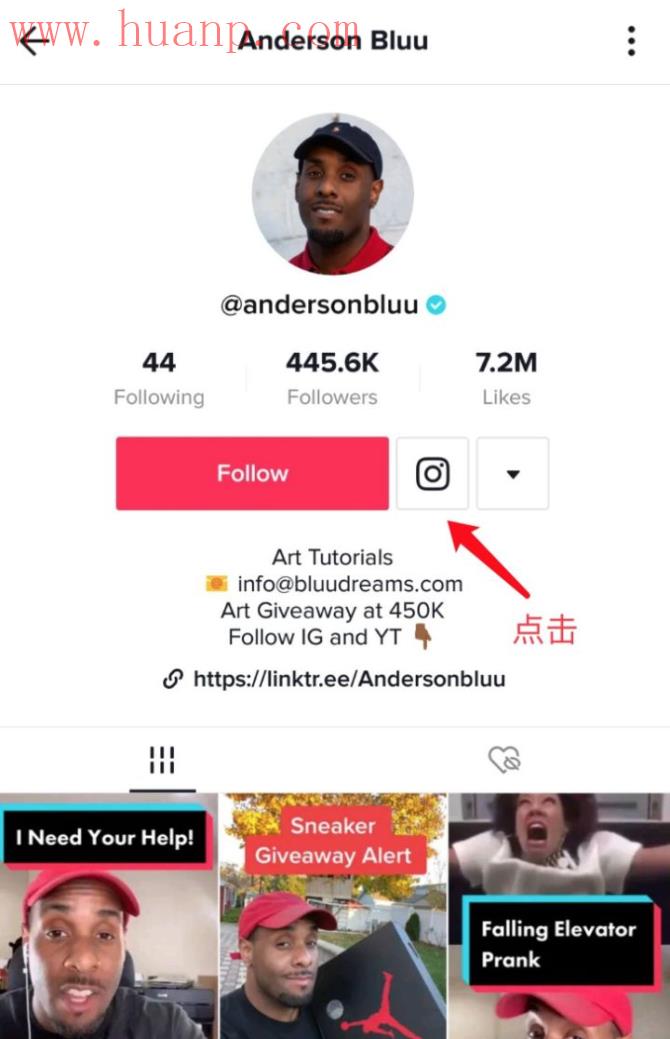View the 445.6K Followers list

[332, 378]
